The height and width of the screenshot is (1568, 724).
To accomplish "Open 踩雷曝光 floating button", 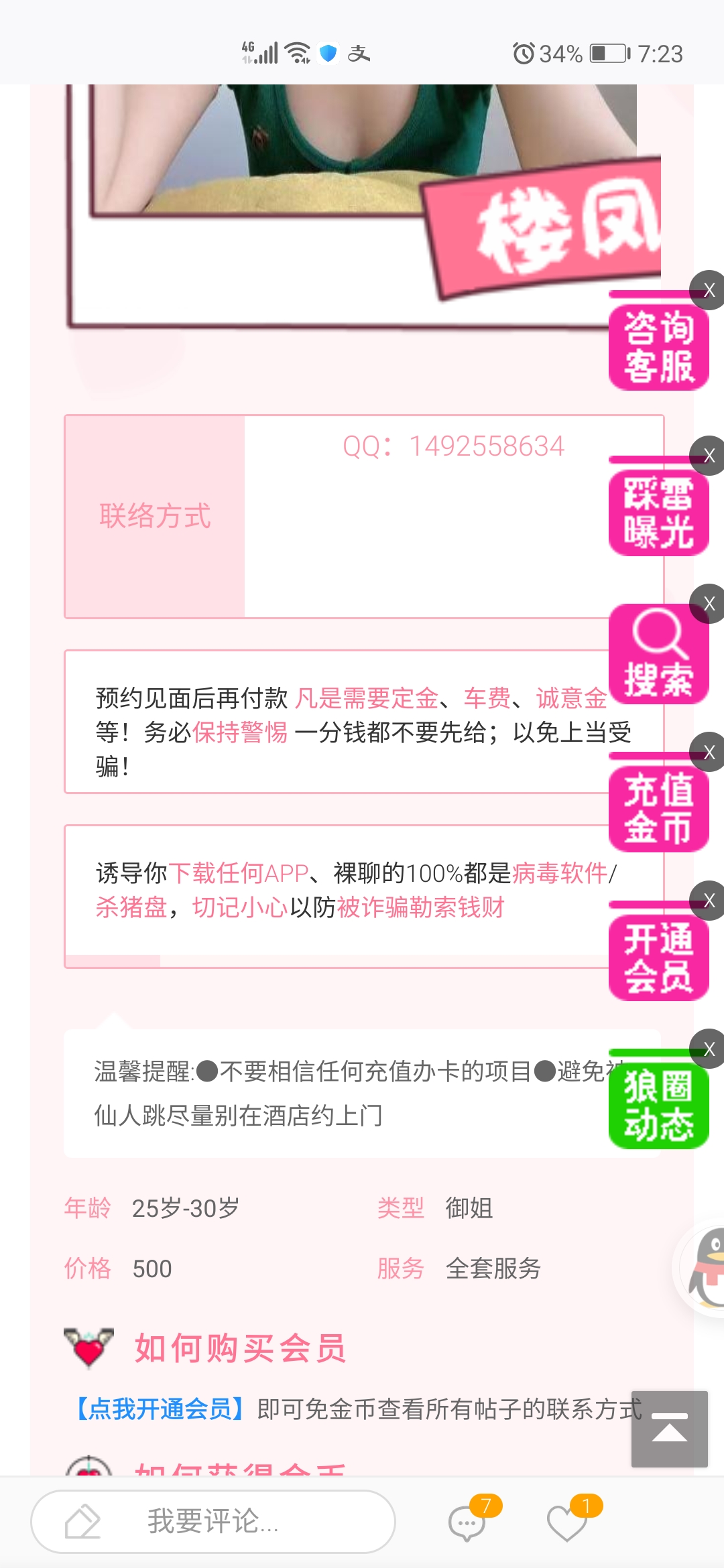I will point(658,513).
